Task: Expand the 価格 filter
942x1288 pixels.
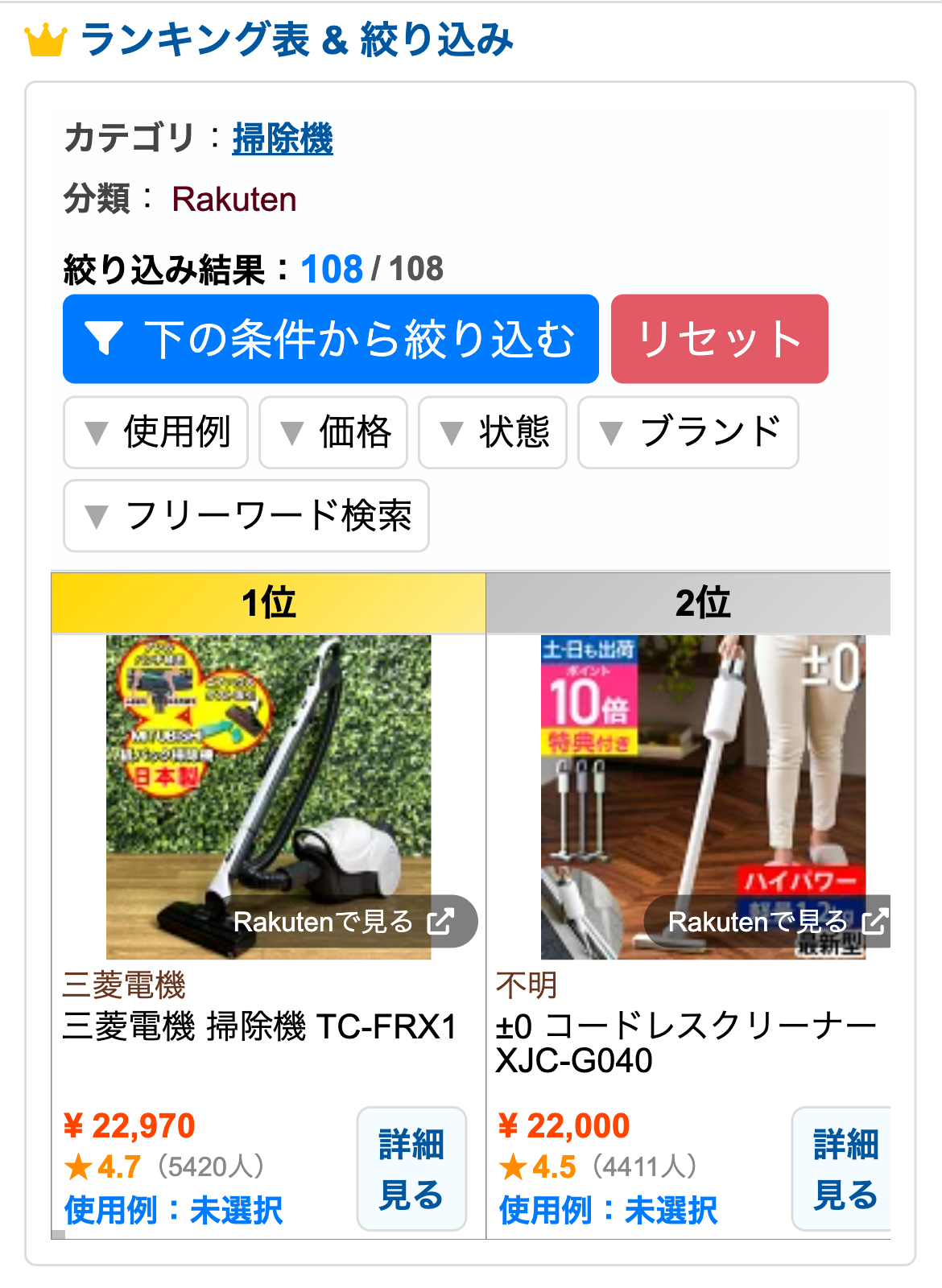Action: [333, 432]
